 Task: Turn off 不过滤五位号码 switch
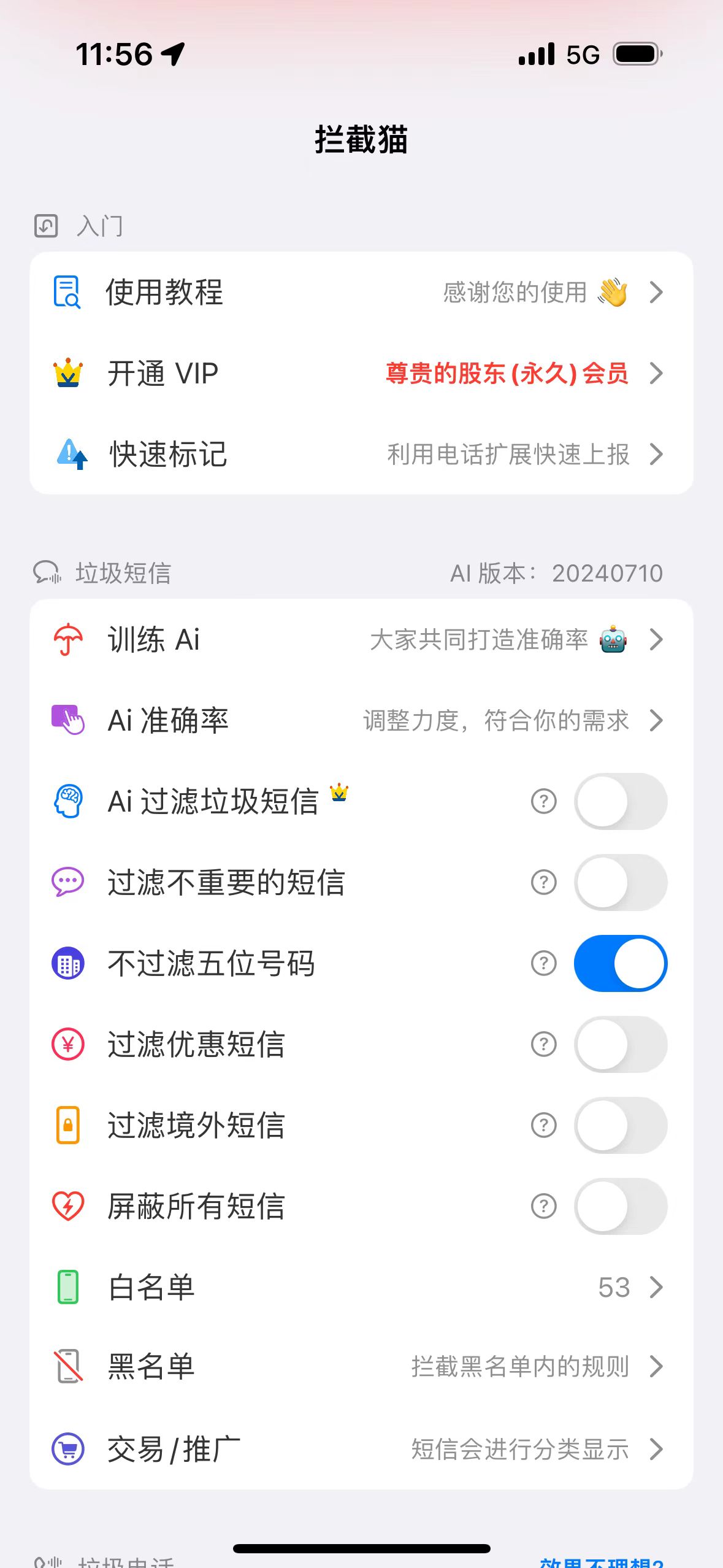[x=620, y=963]
